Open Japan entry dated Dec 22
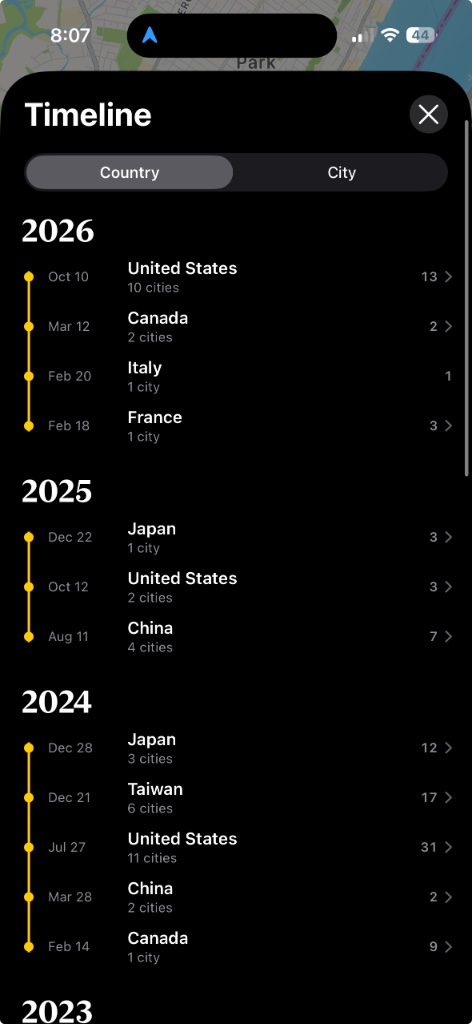 [x=238, y=537]
